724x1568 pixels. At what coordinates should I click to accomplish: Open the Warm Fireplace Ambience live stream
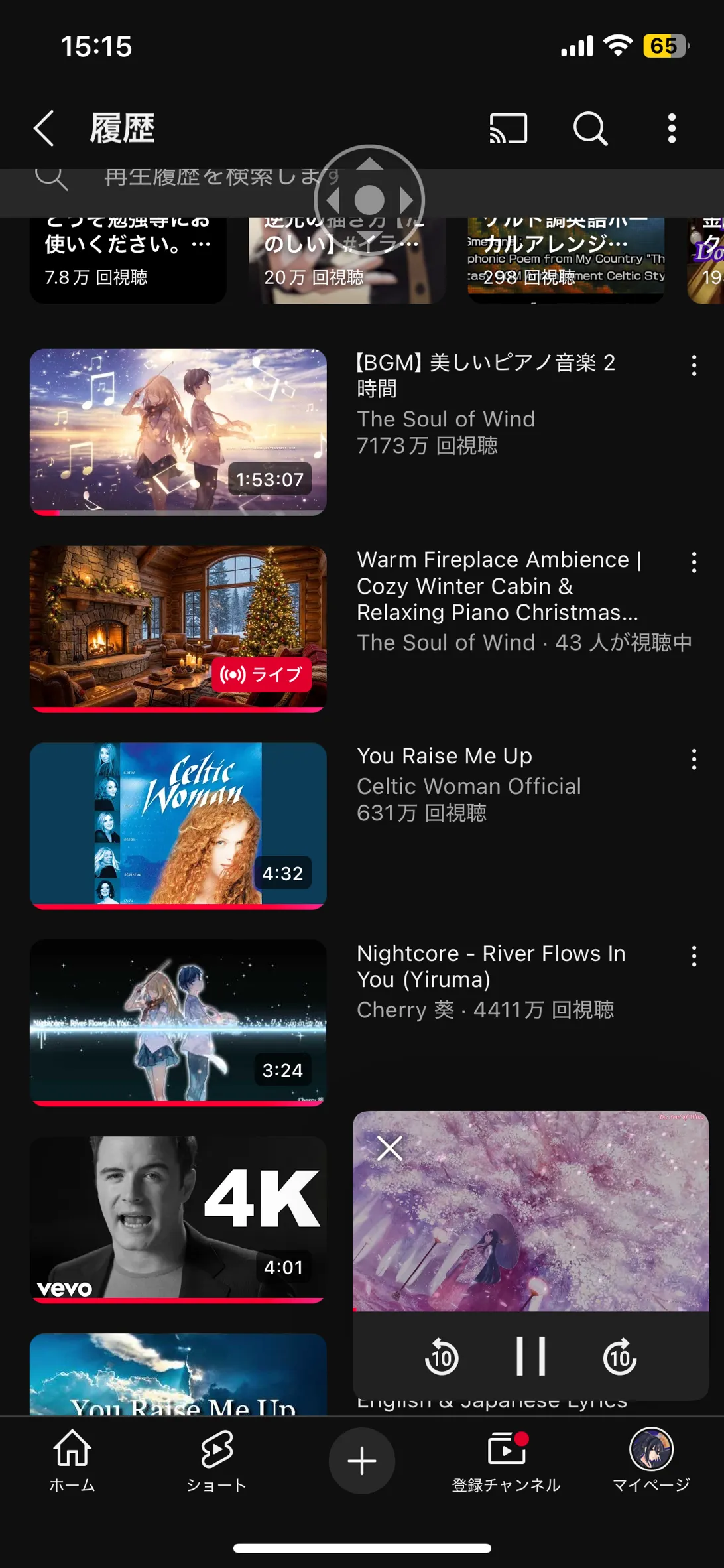point(178,628)
